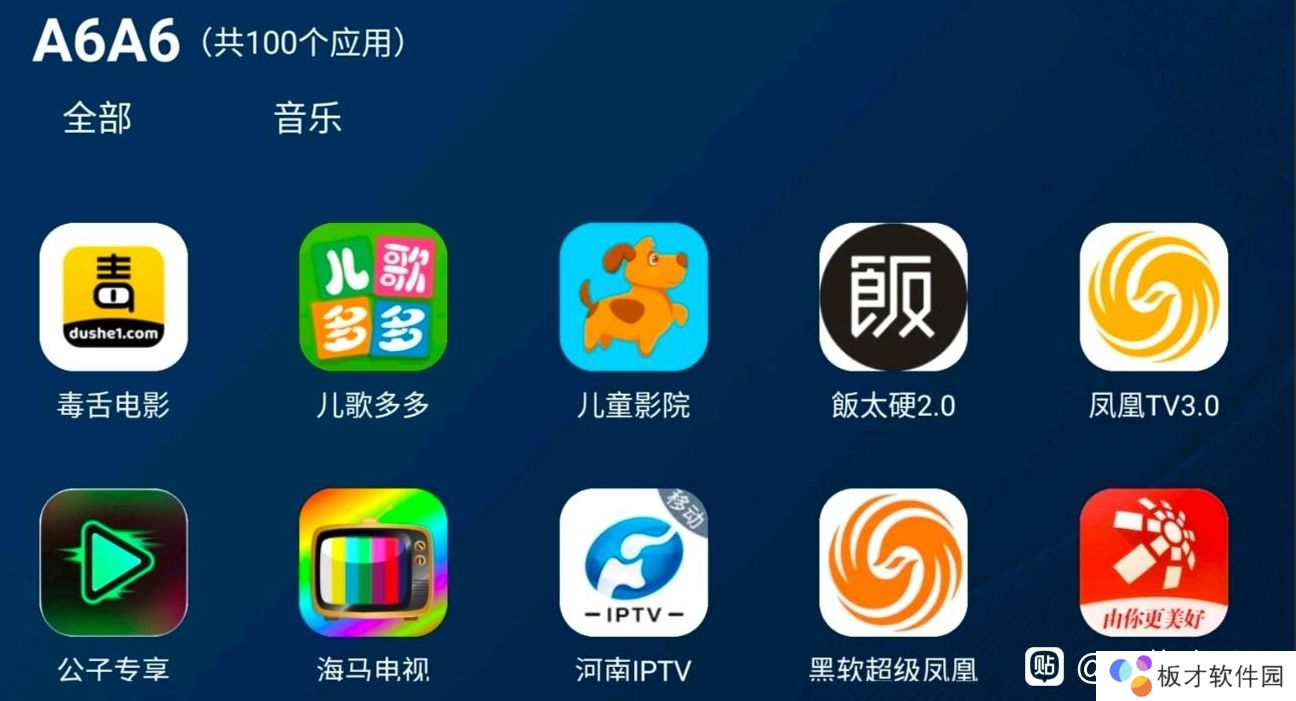Launch 飯太硬2.0
The image size is (1296, 701).
[x=893, y=297]
